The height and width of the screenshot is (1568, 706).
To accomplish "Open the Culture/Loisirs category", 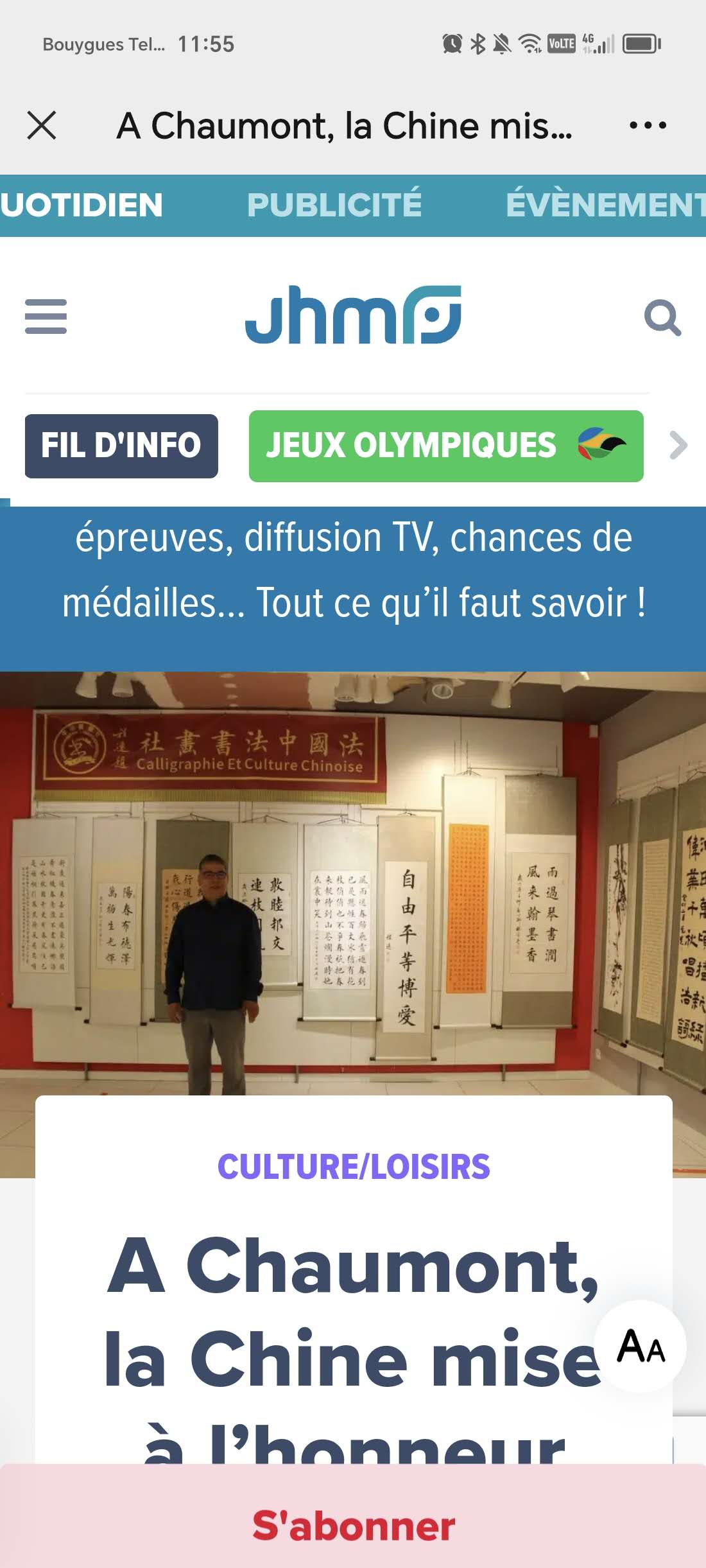I will (x=354, y=1167).
